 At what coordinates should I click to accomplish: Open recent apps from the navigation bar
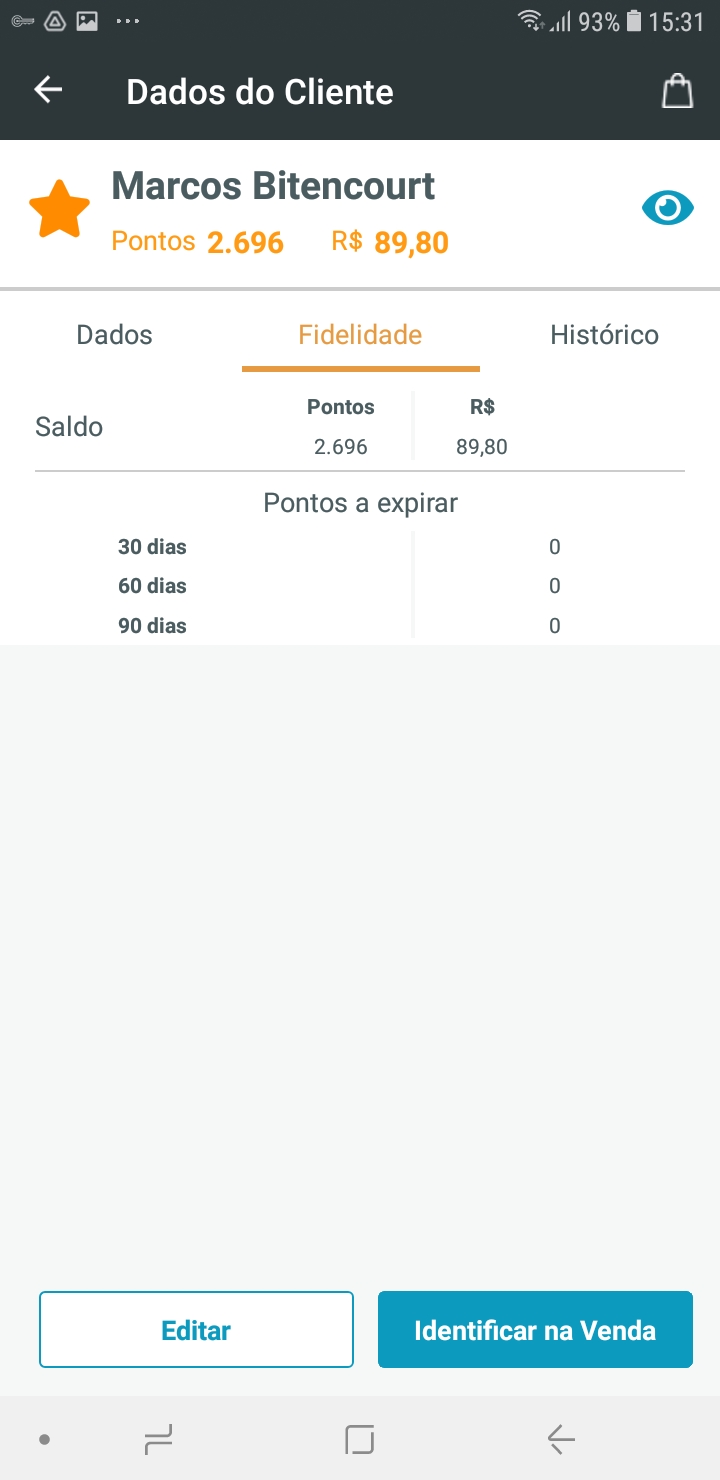click(158, 1440)
